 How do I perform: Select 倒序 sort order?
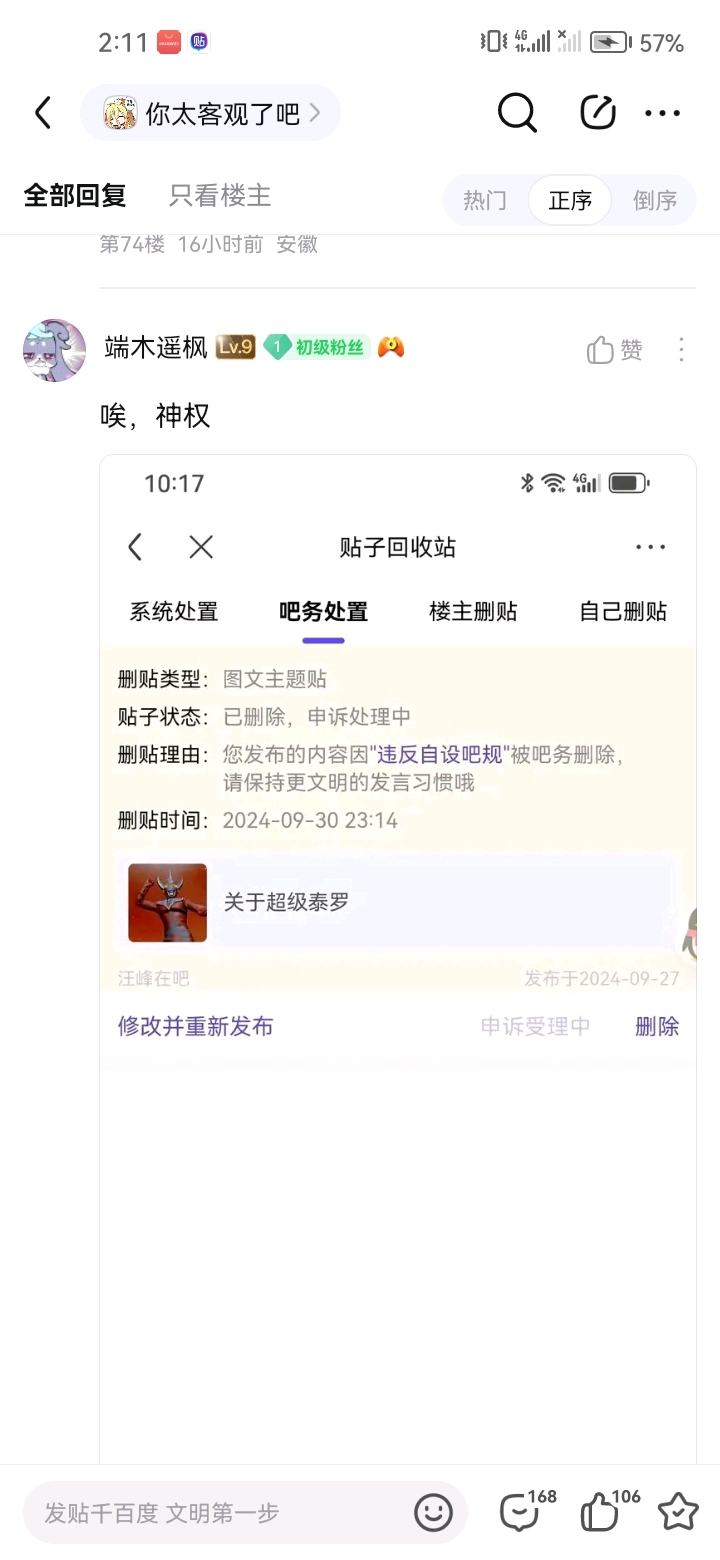click(x=655, y=200)
